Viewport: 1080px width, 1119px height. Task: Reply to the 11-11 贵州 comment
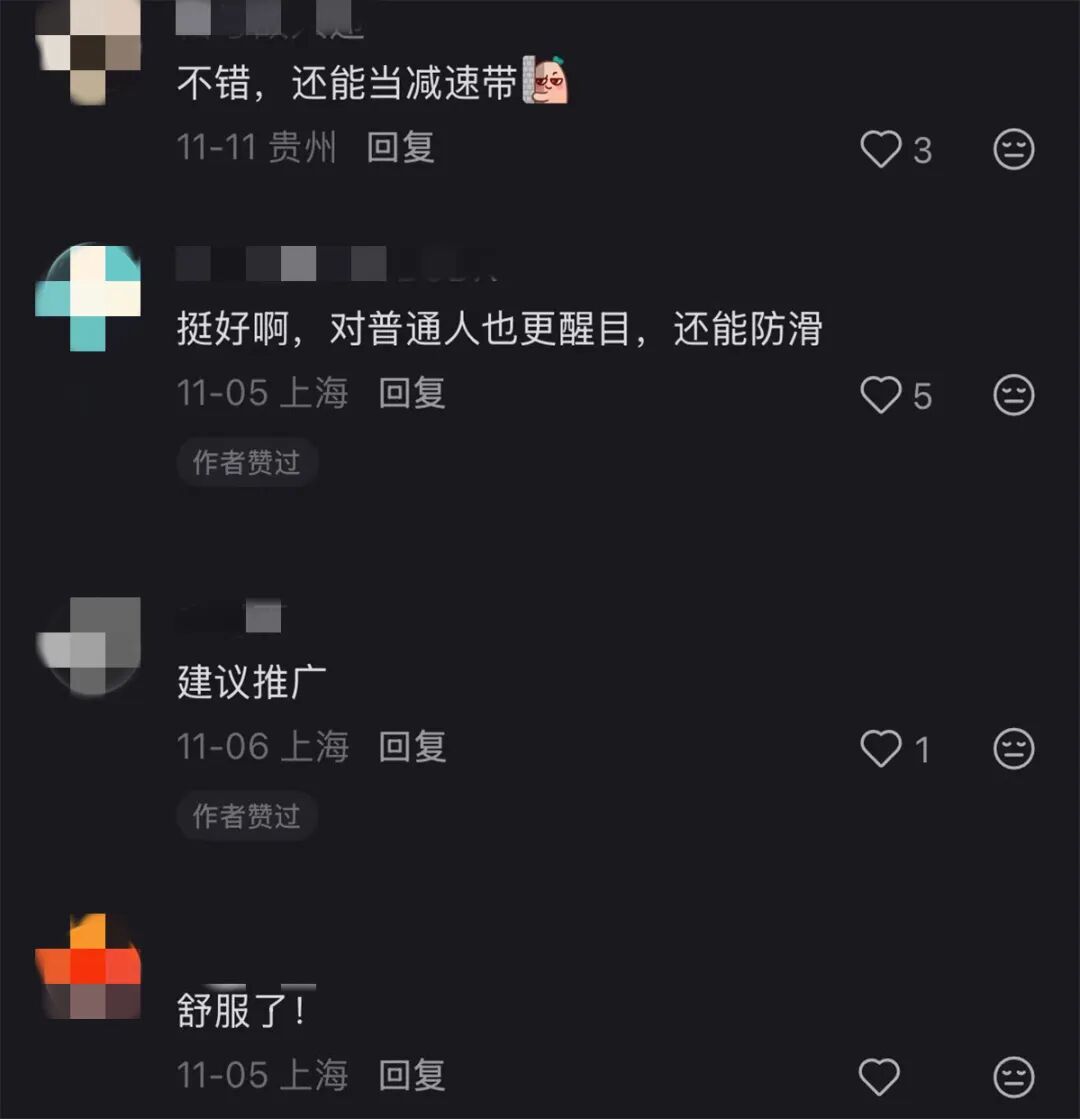400,148
